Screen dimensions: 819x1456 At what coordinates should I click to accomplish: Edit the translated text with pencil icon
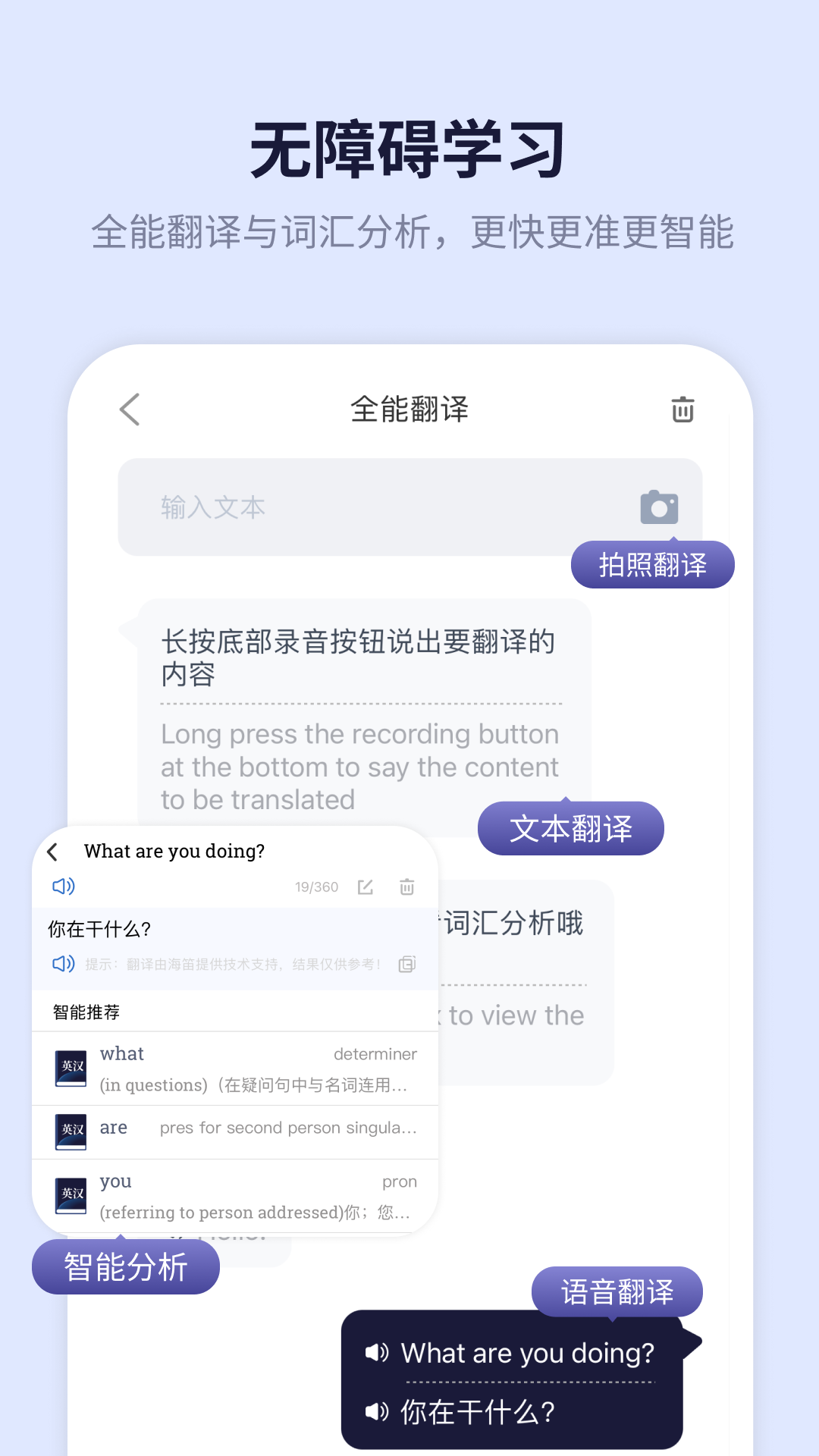(366, 886)
